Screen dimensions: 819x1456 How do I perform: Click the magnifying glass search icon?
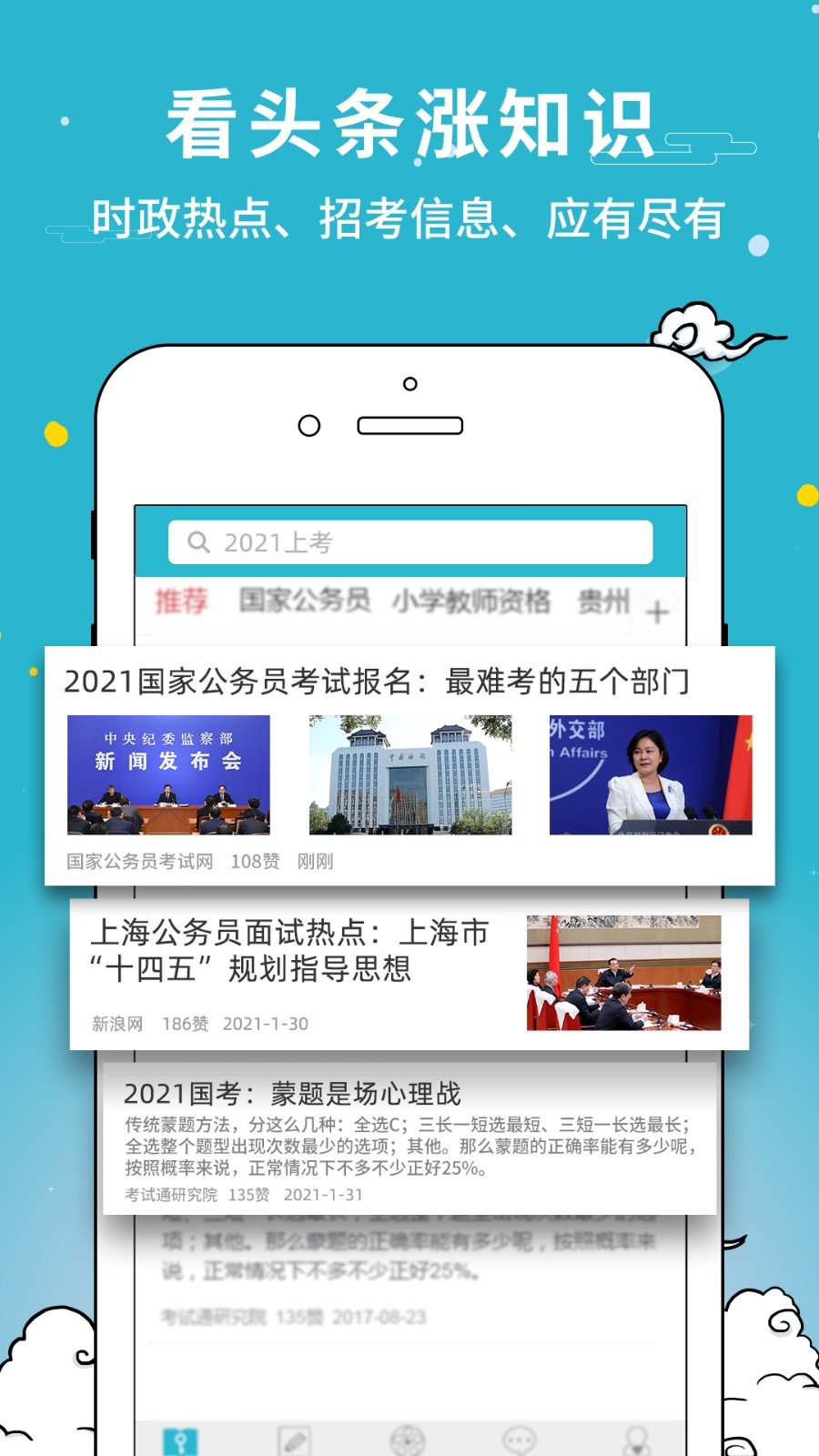point(199,541)
